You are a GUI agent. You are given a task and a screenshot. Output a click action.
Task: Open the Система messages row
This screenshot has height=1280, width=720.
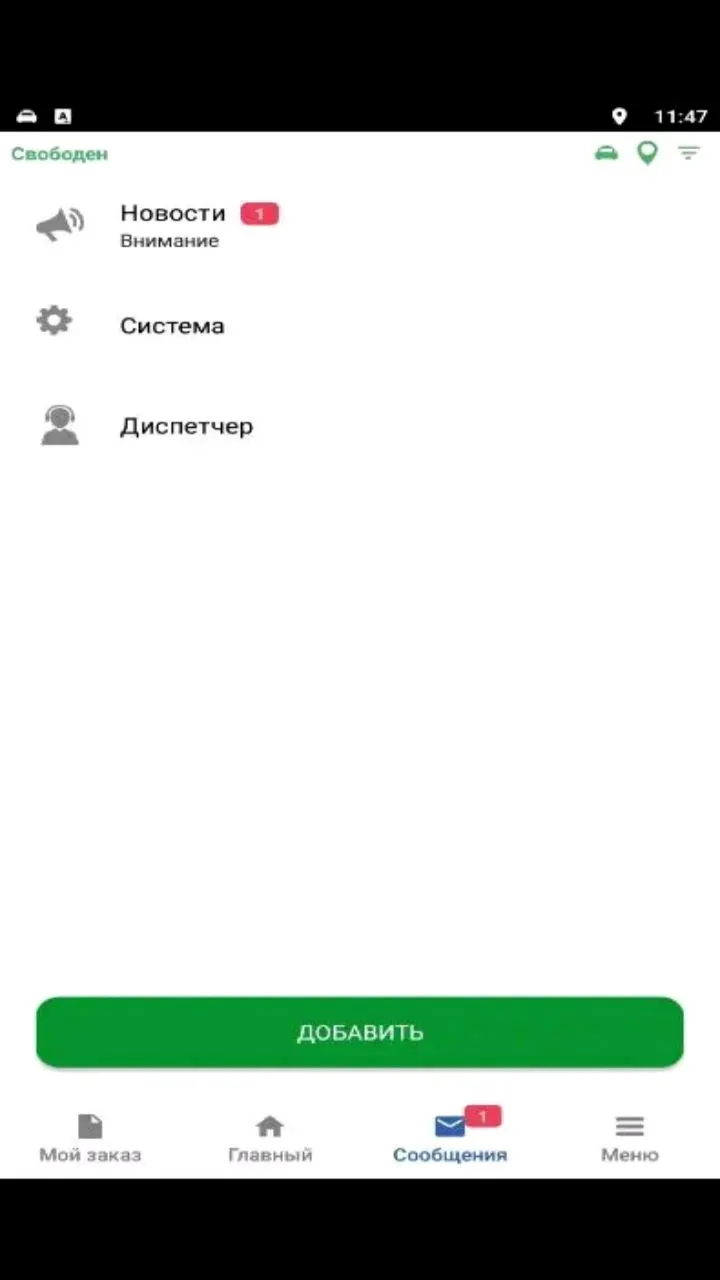tap(360, 325)
